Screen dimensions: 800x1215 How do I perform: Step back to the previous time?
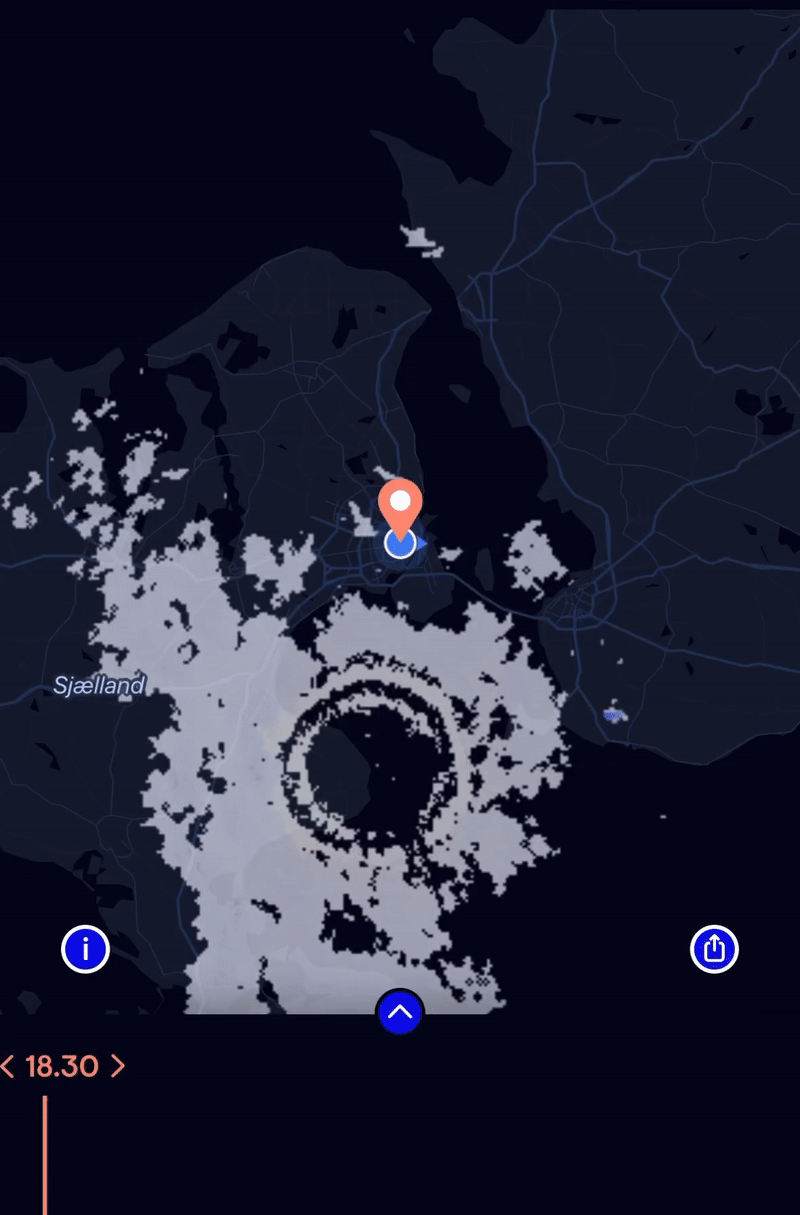8,1066
